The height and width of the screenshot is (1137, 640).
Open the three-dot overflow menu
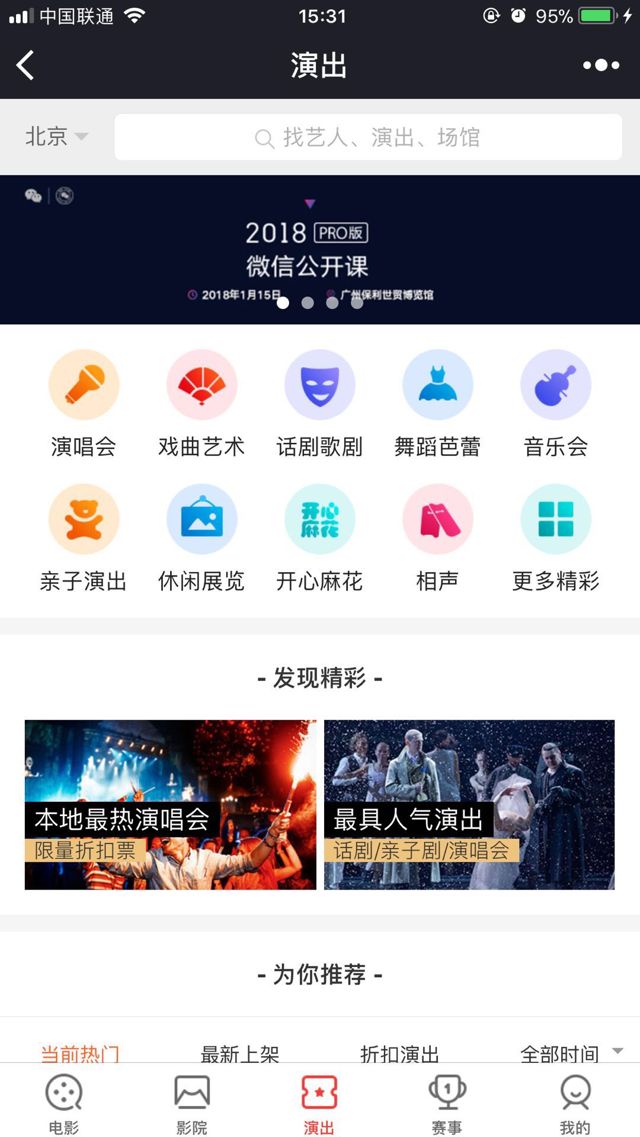click(x=601, y=66)
